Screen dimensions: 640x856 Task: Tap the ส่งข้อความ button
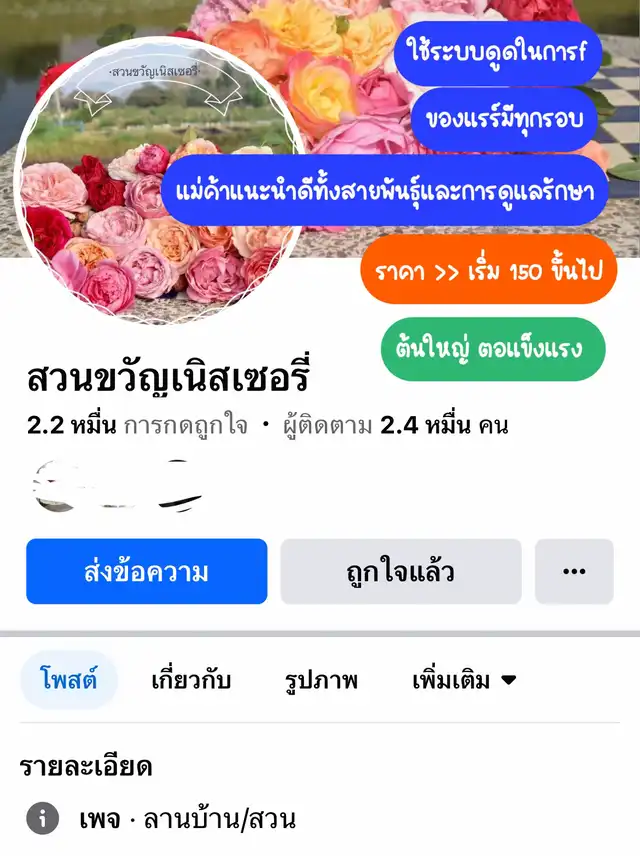pyautogui.click(x=147, y=572)
